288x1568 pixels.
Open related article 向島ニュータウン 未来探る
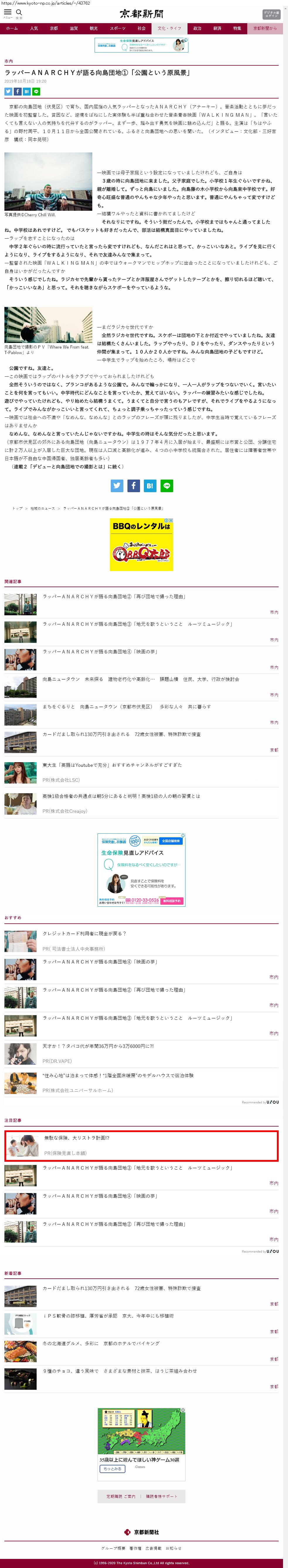(x=141, y=679)
